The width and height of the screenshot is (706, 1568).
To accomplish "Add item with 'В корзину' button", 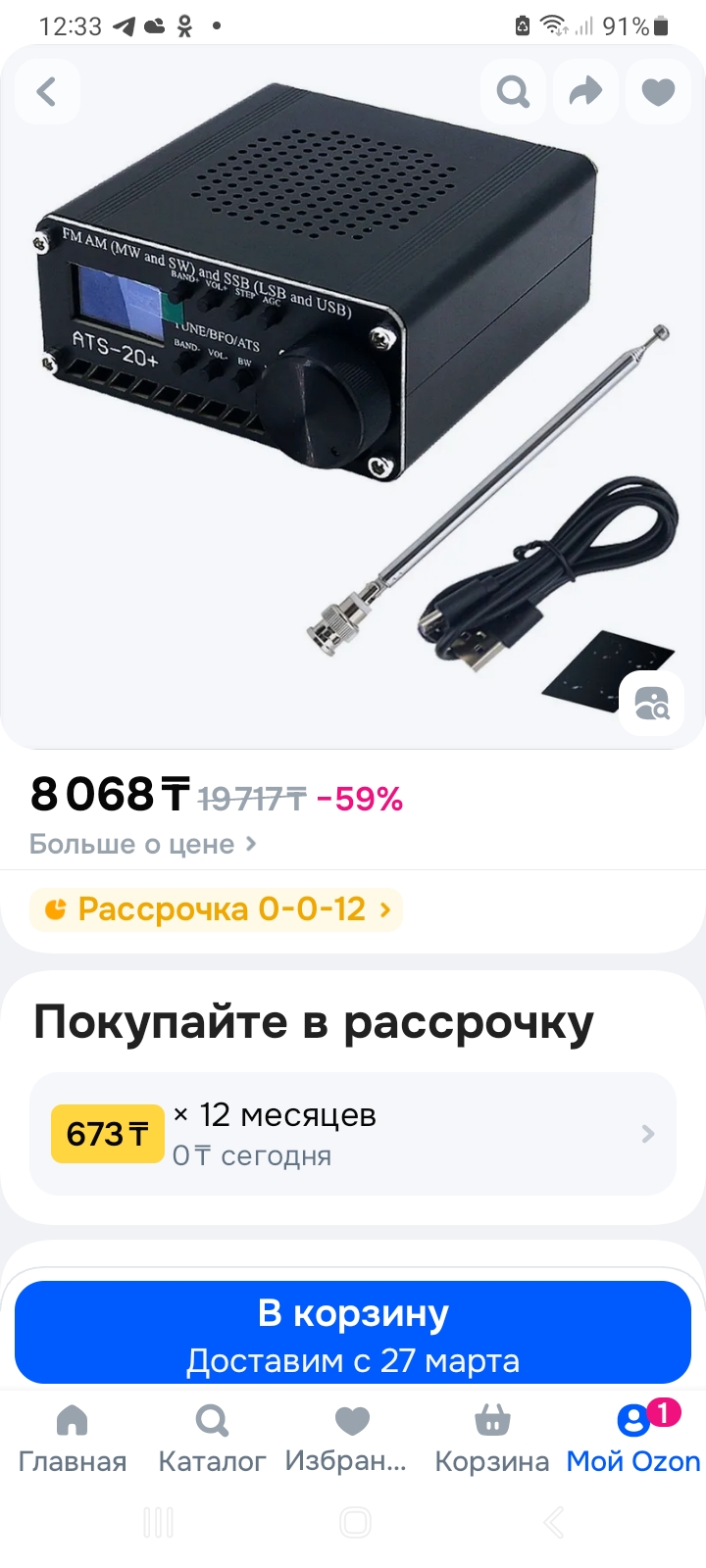I will point(353,1333).
